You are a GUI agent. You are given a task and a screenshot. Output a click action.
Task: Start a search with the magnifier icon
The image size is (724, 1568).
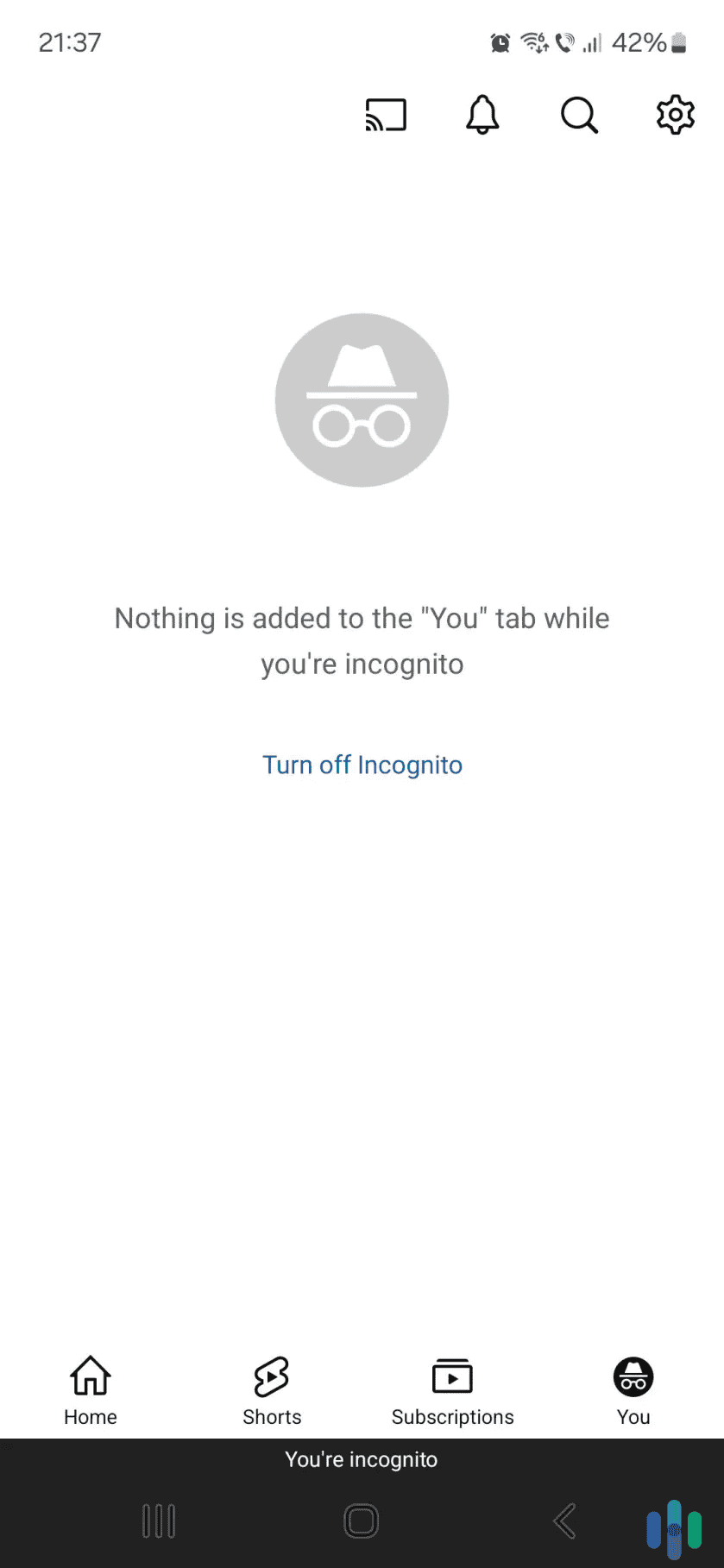[x=577, y=115]
